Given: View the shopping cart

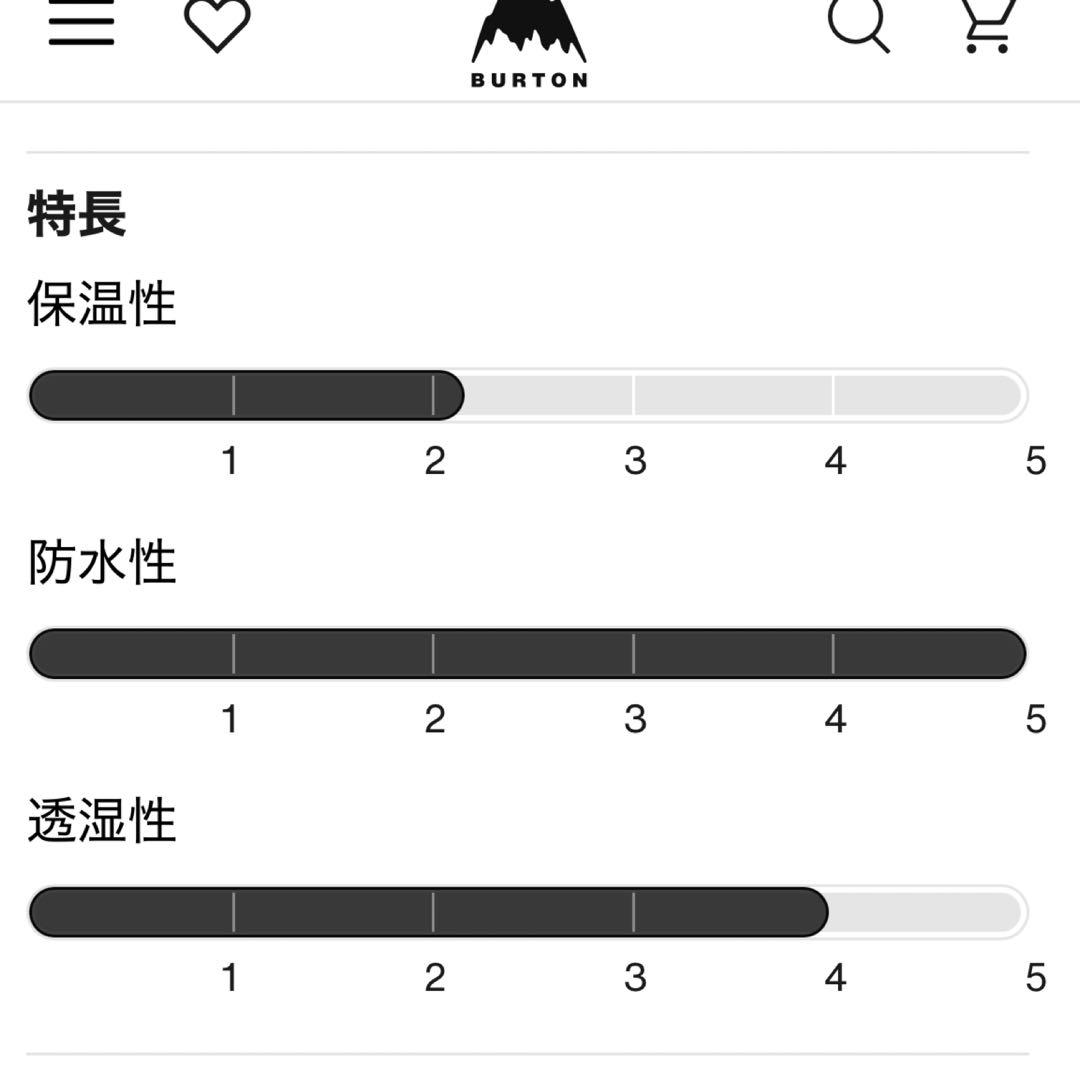Looking at the screenshot, I should (988, 24).
